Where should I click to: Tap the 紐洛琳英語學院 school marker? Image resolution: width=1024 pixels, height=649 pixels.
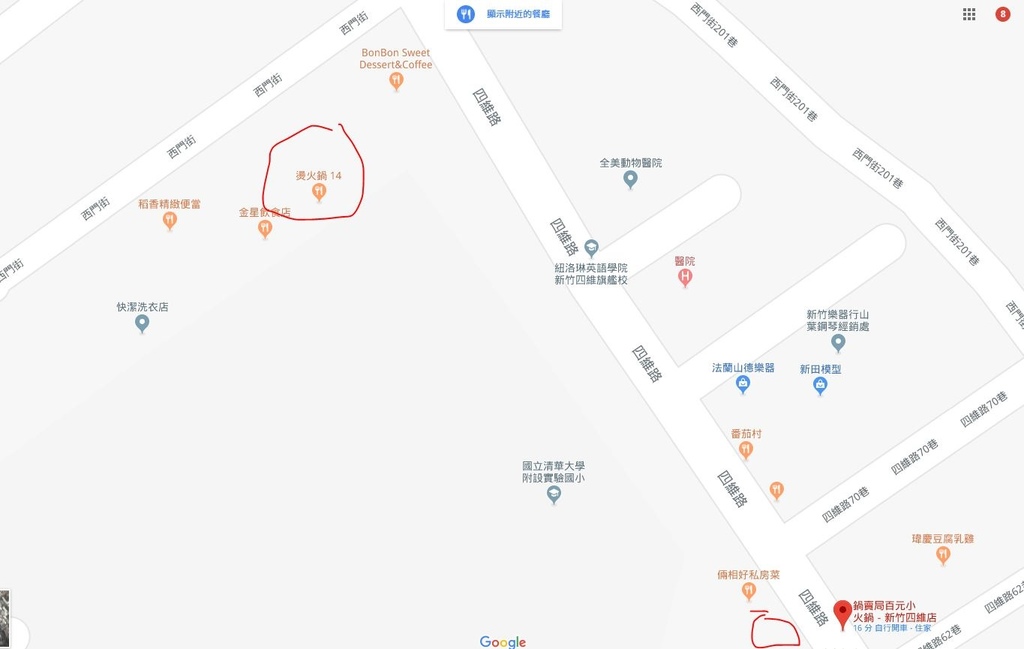(591, 248)
